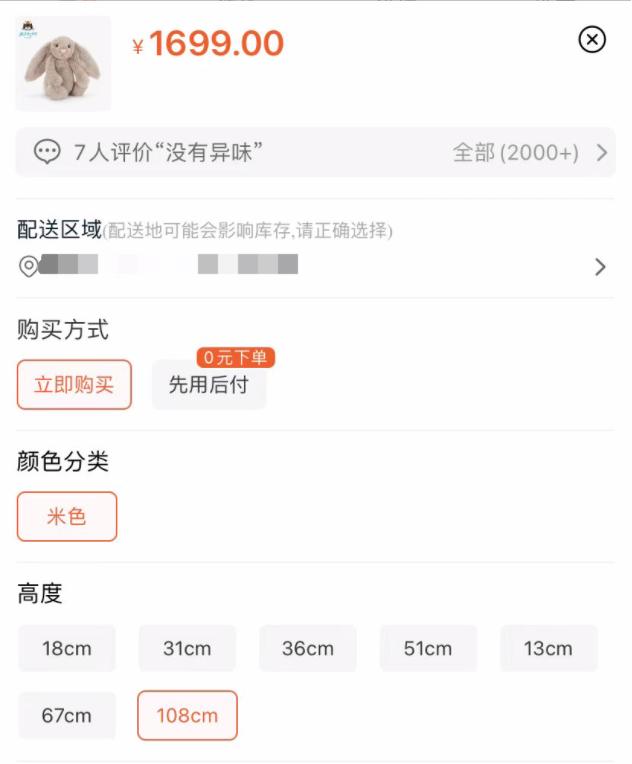Switch height to 13cm

(548, 648)
